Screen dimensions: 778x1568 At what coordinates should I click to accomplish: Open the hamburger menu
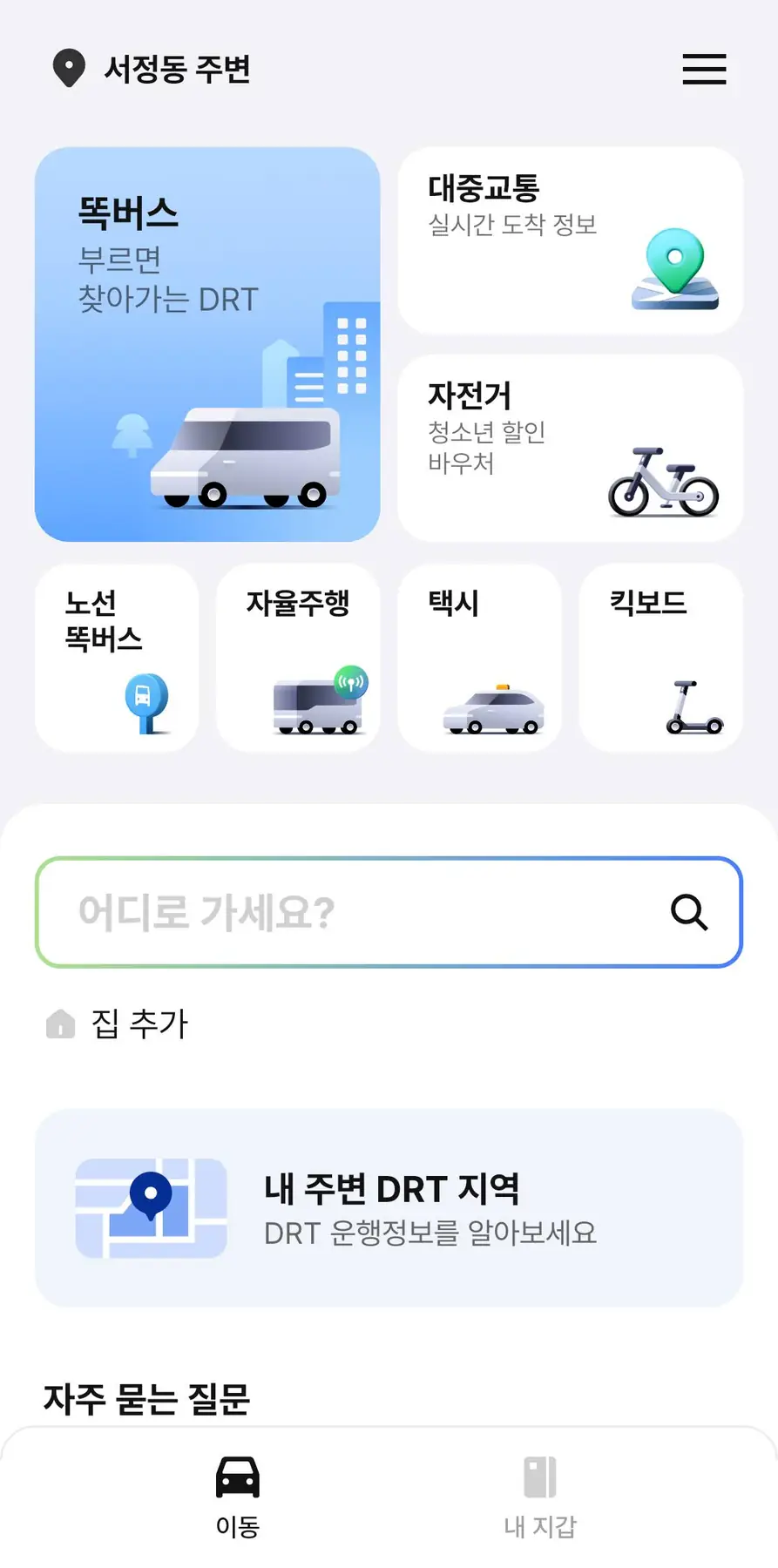pyautogui.click(x=704, y=69)
